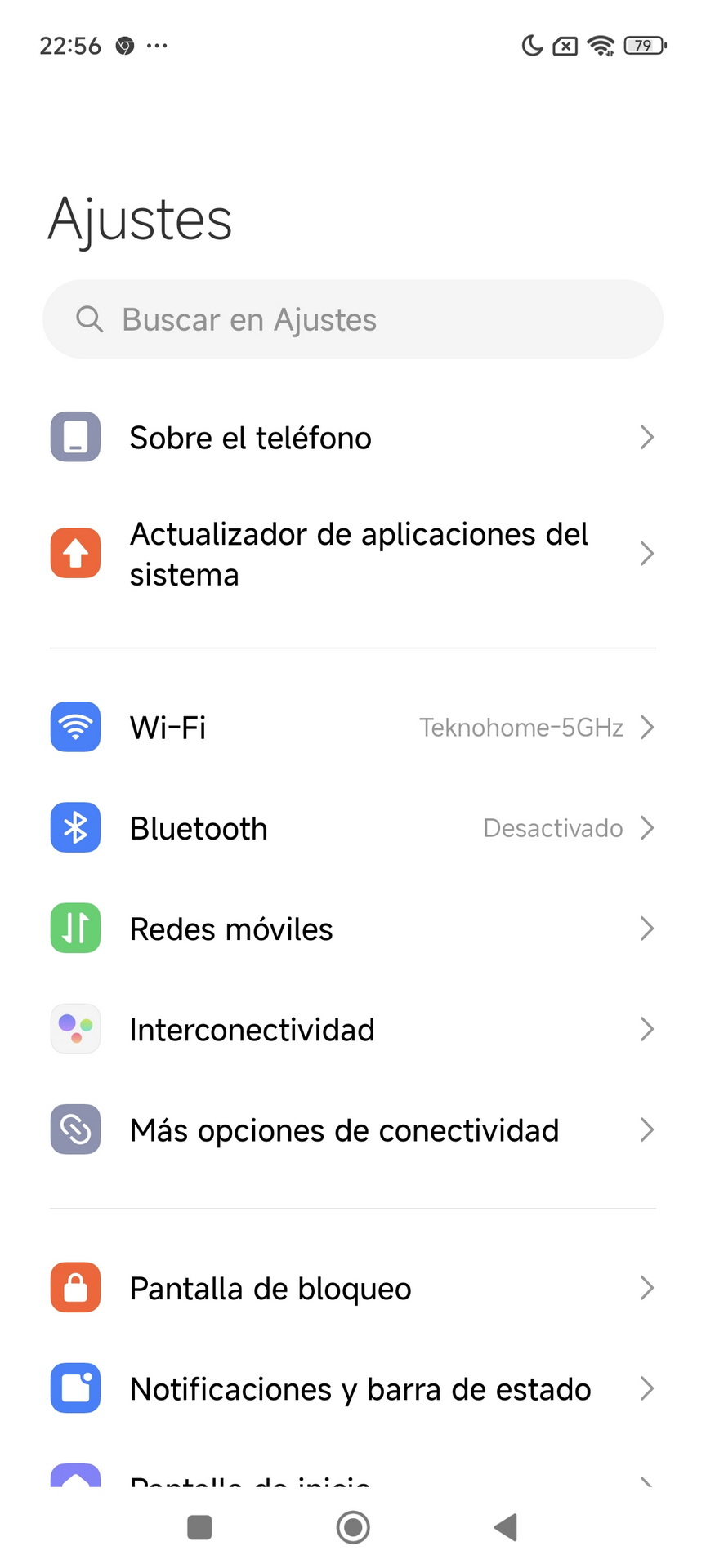Enter Pantalla de bloqueo settings
706x1568 pixels.
coord(353,1288)
